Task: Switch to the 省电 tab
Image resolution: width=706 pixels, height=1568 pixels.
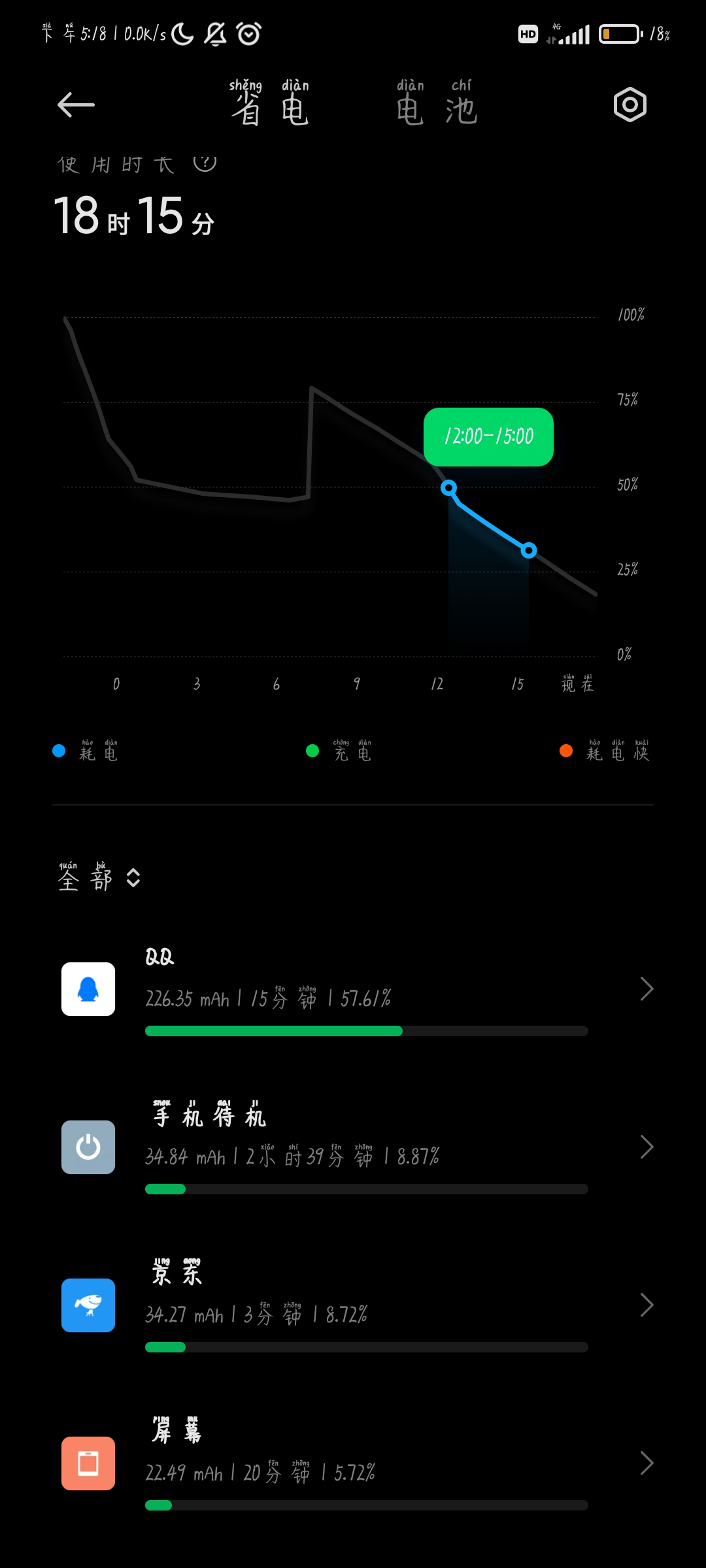Action: pos(269,103)
